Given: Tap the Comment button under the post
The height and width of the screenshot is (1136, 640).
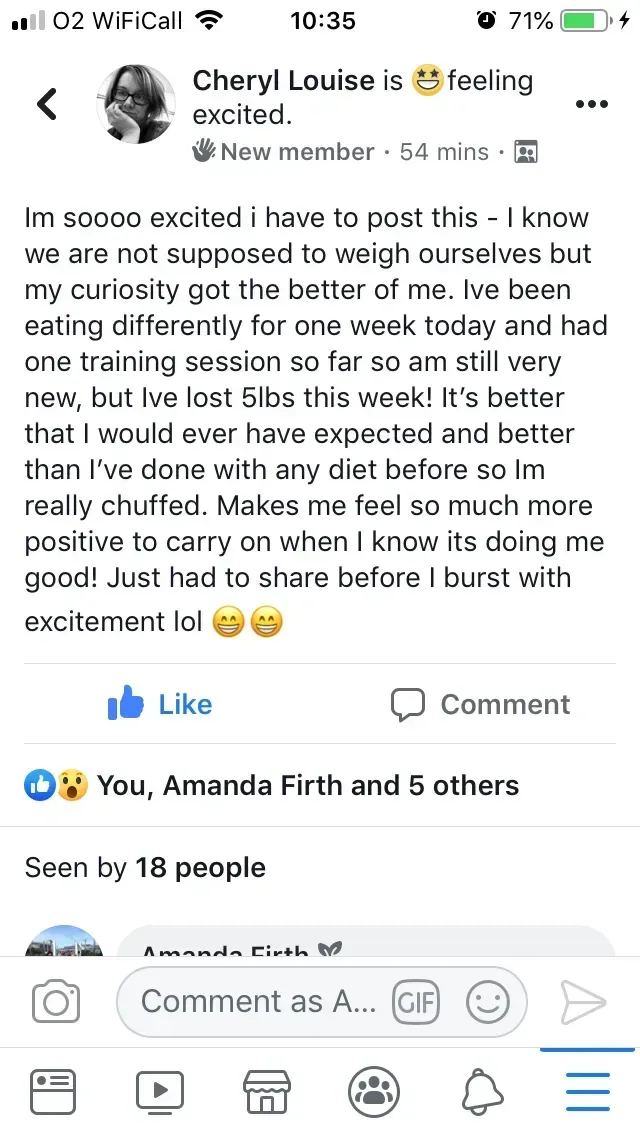Looking at the screenshot, I should (x=481, y=704).
